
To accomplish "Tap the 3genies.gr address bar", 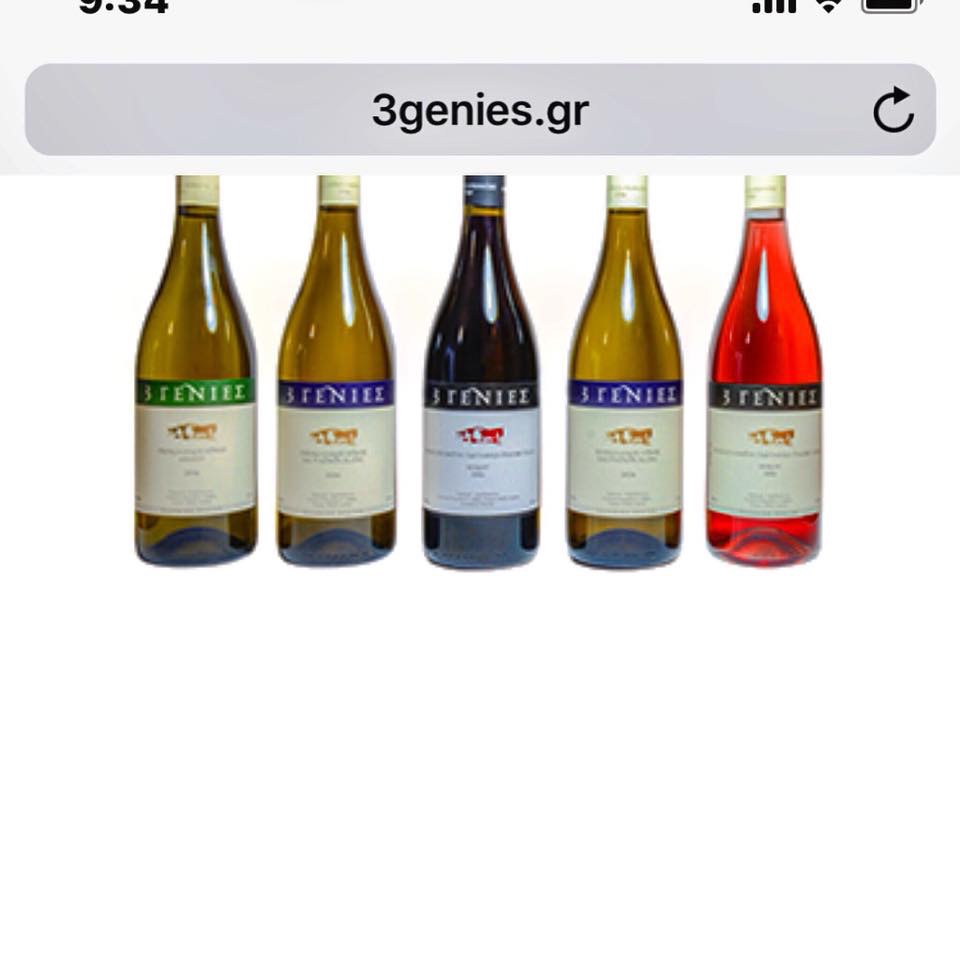I will pos(480,111).
